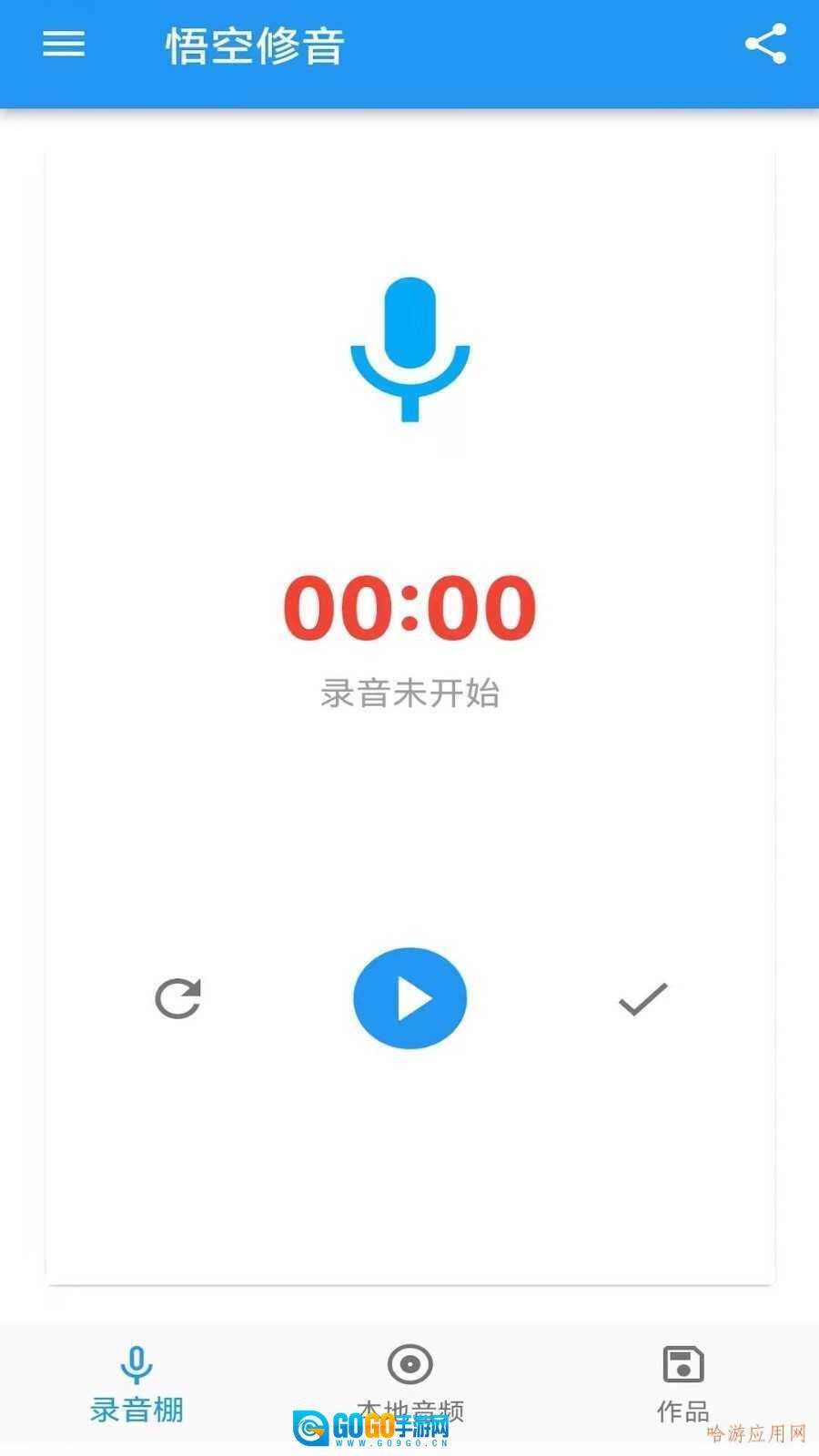Select the 录音棚 microphone icon

click(x=136, y=1362)
